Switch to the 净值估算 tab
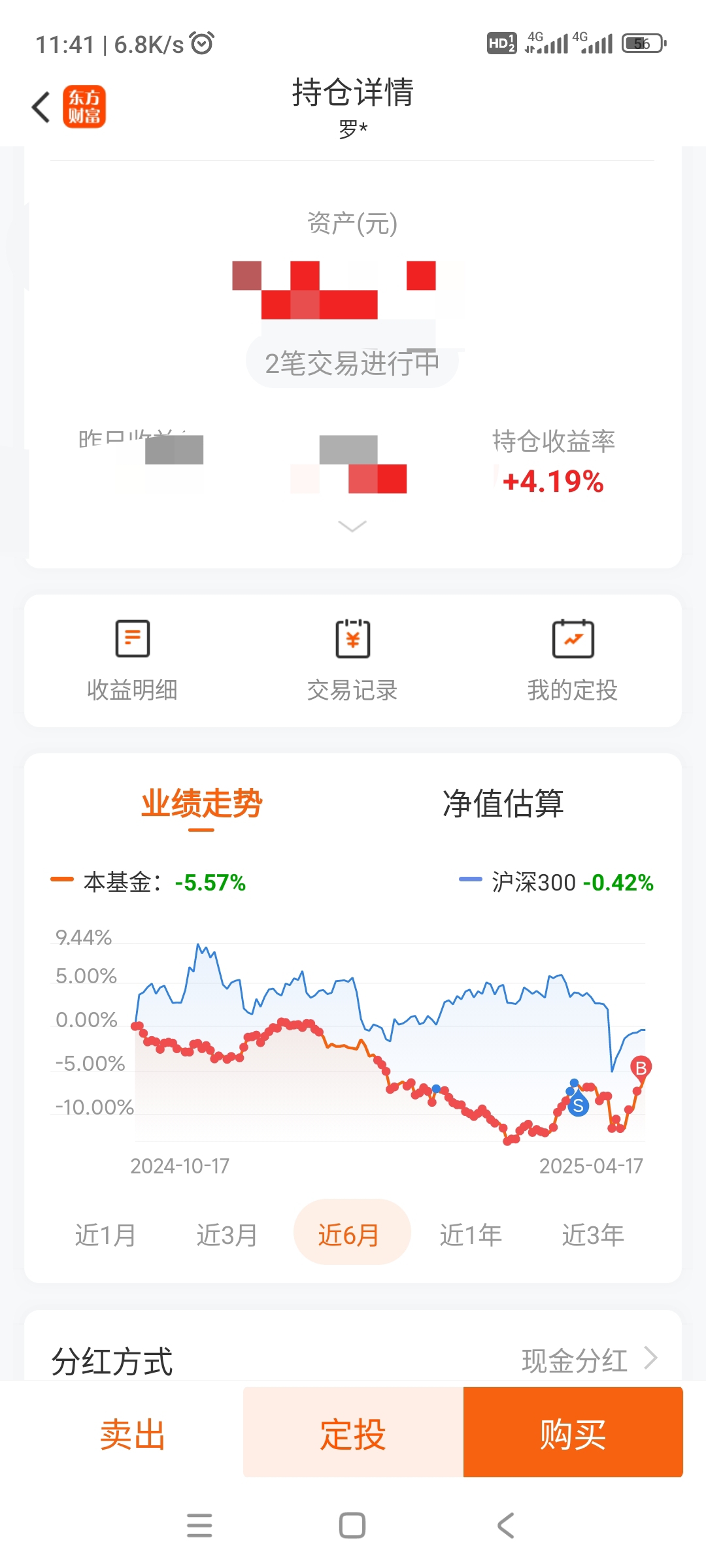The width and height of the screenshot is (706, 1568). [x=504, y=804]
